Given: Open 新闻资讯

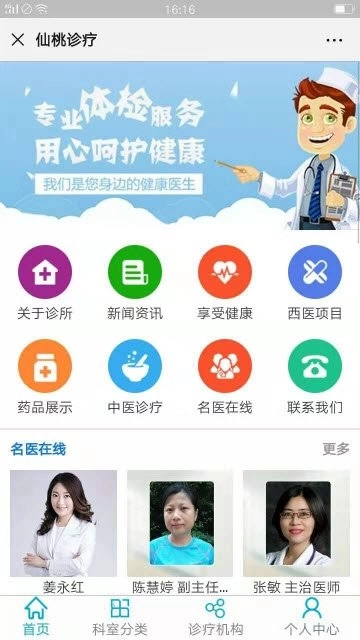Looking at the screenshot, I should [135, 282].
